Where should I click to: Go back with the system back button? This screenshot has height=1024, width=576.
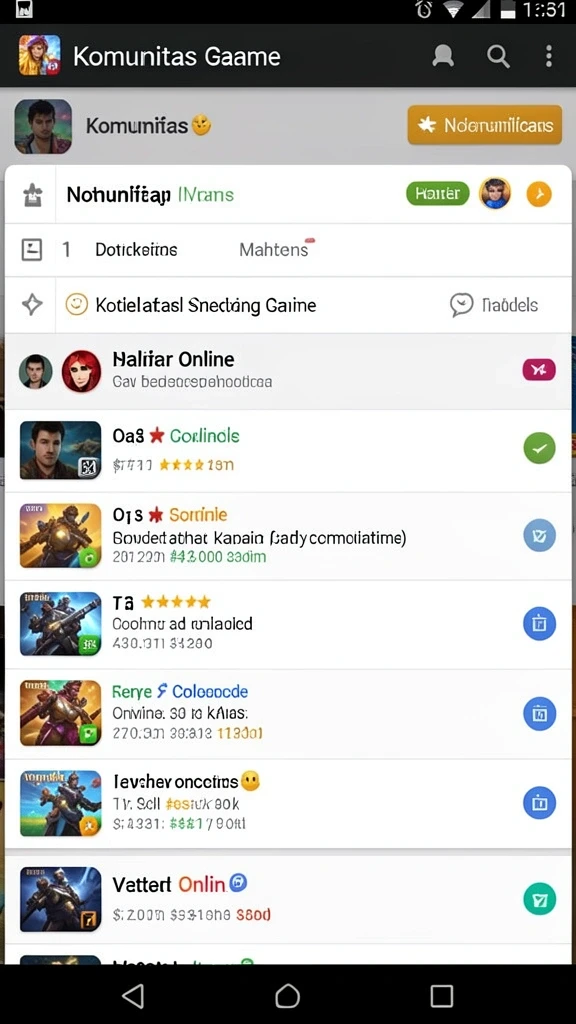pyautogui.click(x=133, y=995)
